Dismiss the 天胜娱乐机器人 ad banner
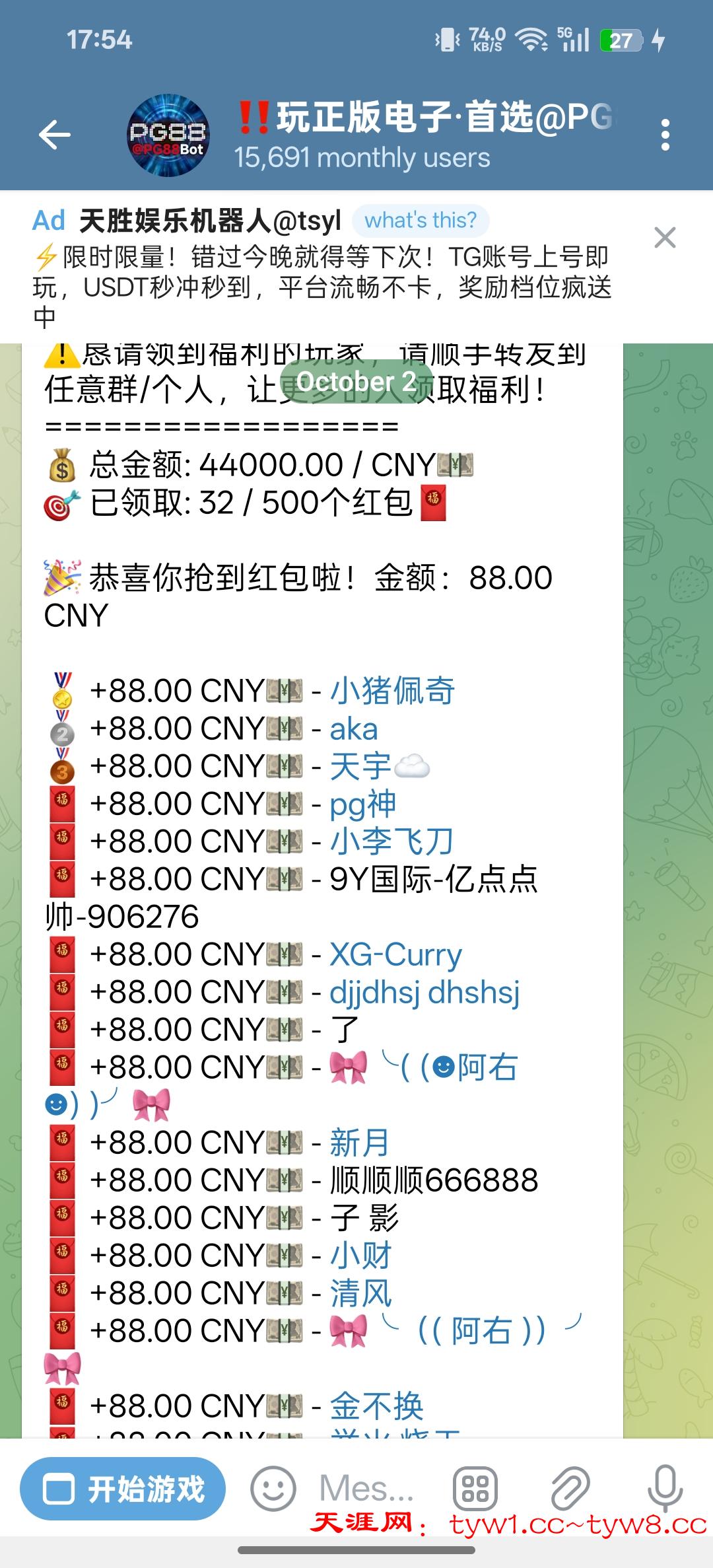Viewport: 713px width, 1568px height. 665,238
